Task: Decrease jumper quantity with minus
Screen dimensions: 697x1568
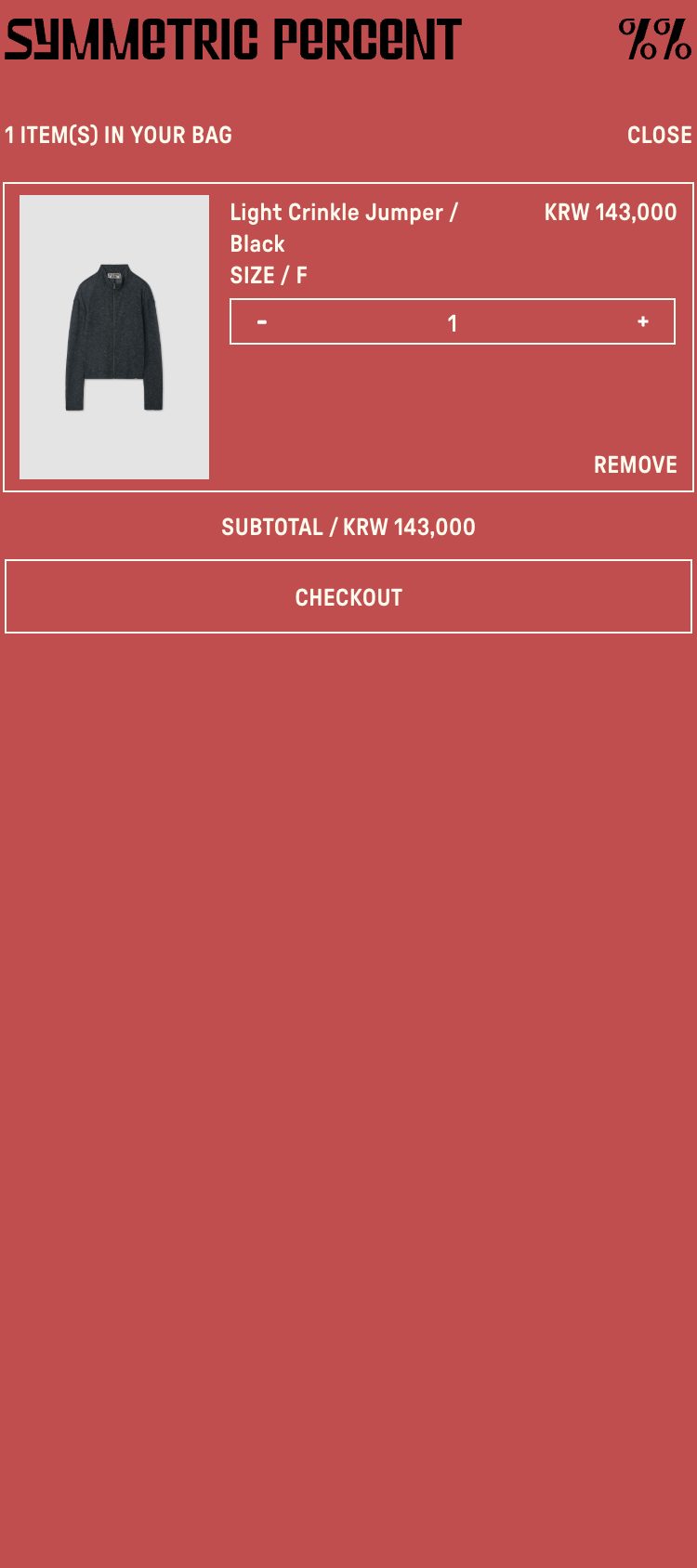Action: tap(262, 321)
